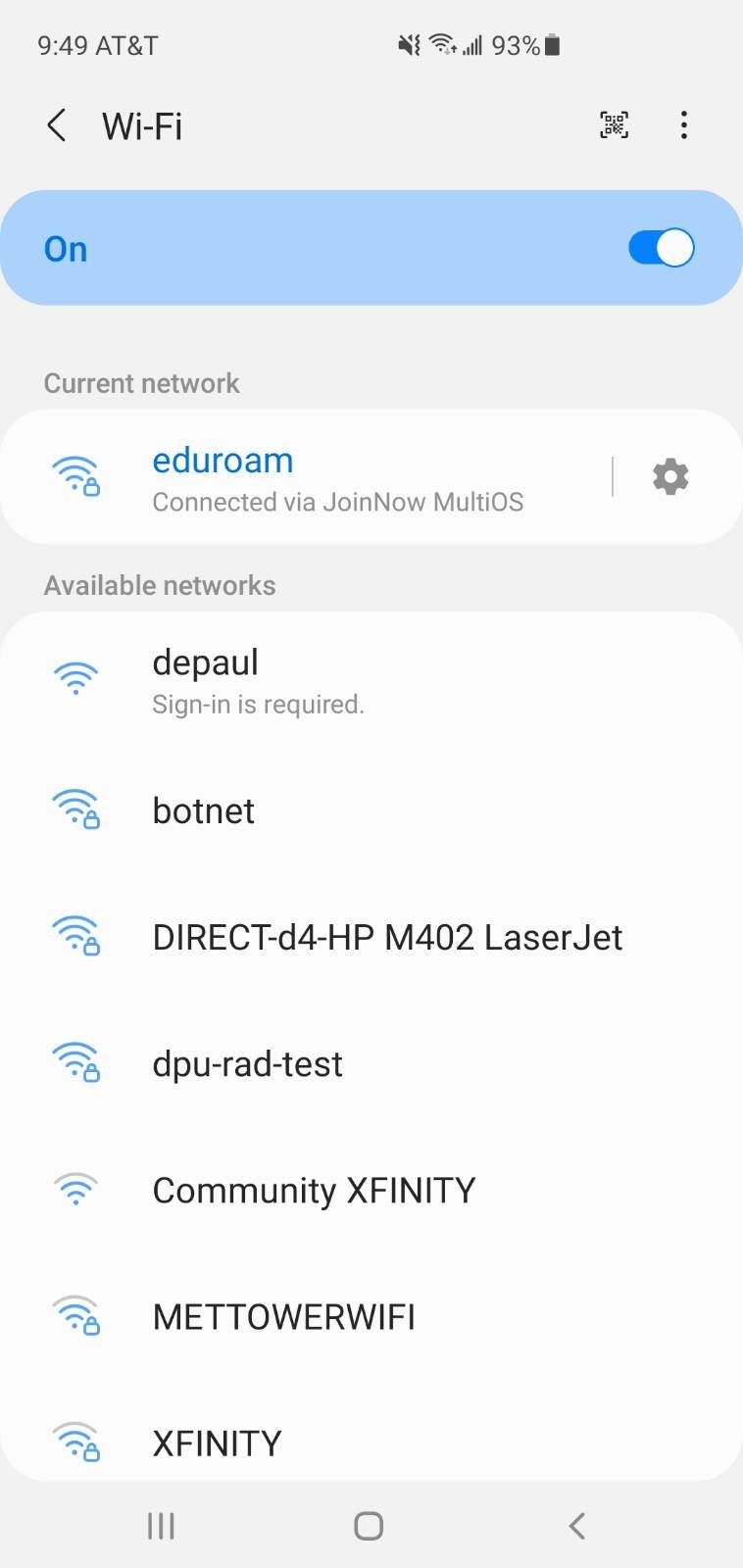Connect to the depaul network
Viewport: 743px width, 1568px height.
point(371,680)
